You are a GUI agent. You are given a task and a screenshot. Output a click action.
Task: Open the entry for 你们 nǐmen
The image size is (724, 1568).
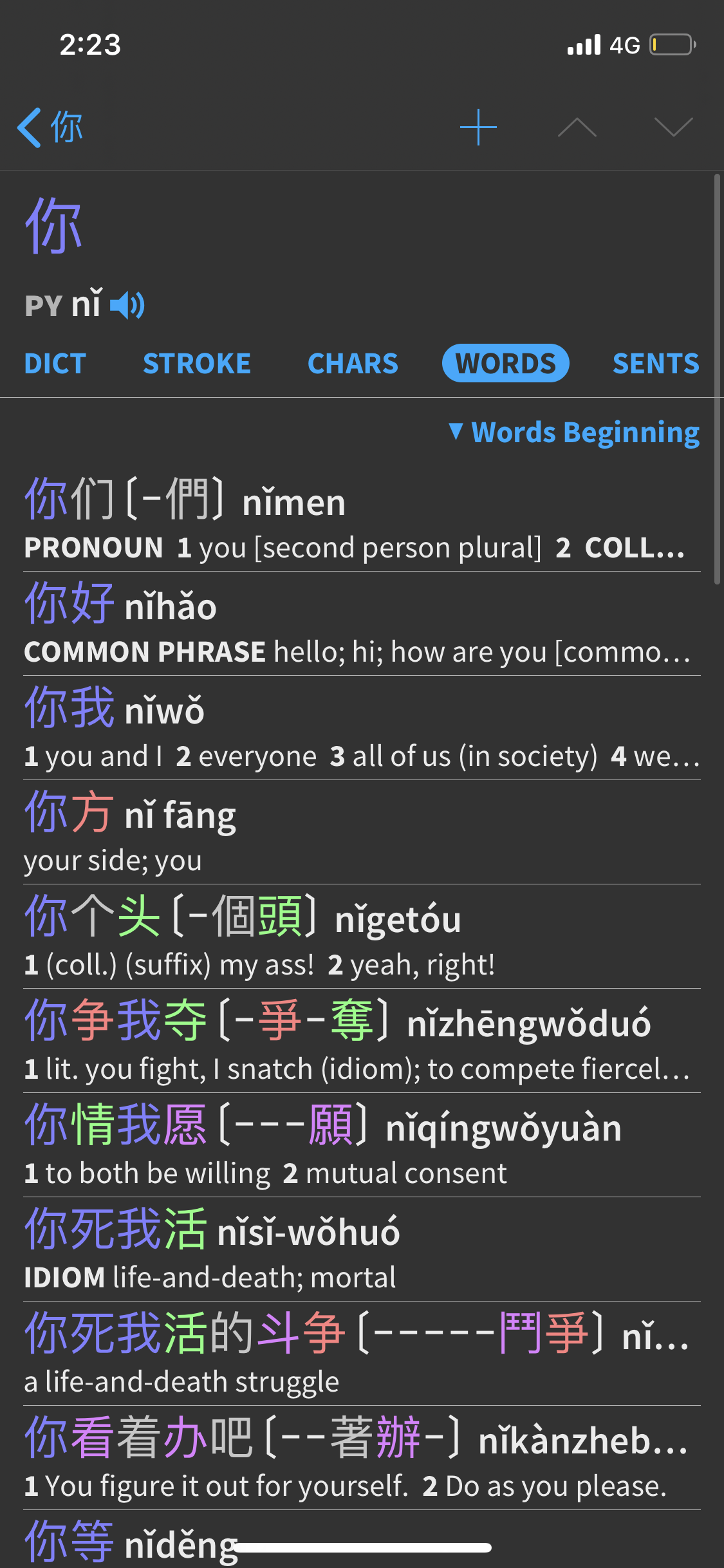[362, 520]
